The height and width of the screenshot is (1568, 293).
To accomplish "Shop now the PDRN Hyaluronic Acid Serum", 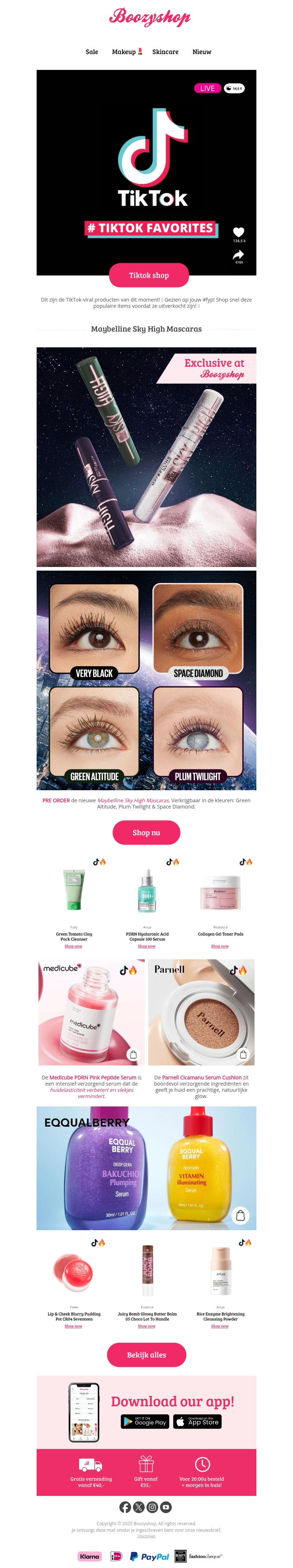I will pos(146,946).
